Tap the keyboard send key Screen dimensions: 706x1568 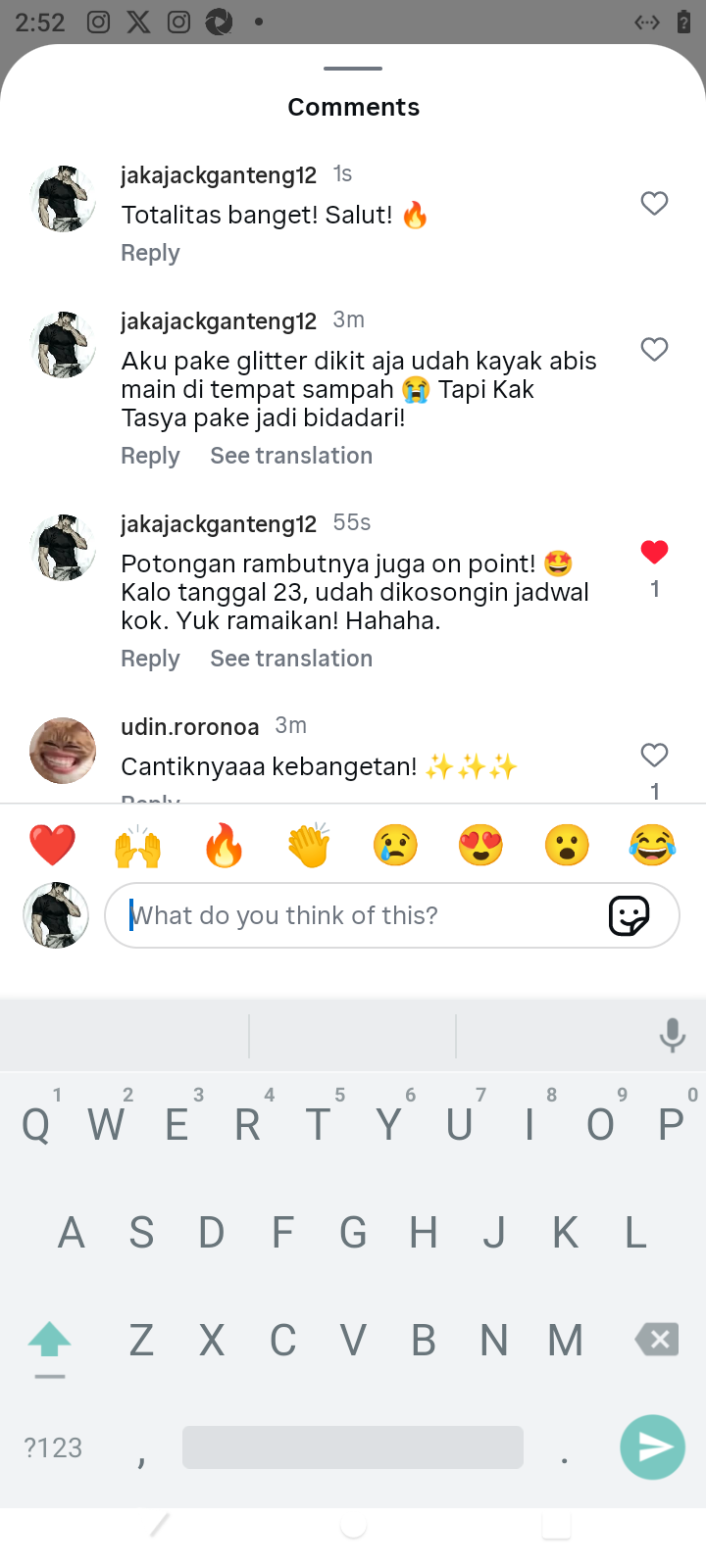652,1447
